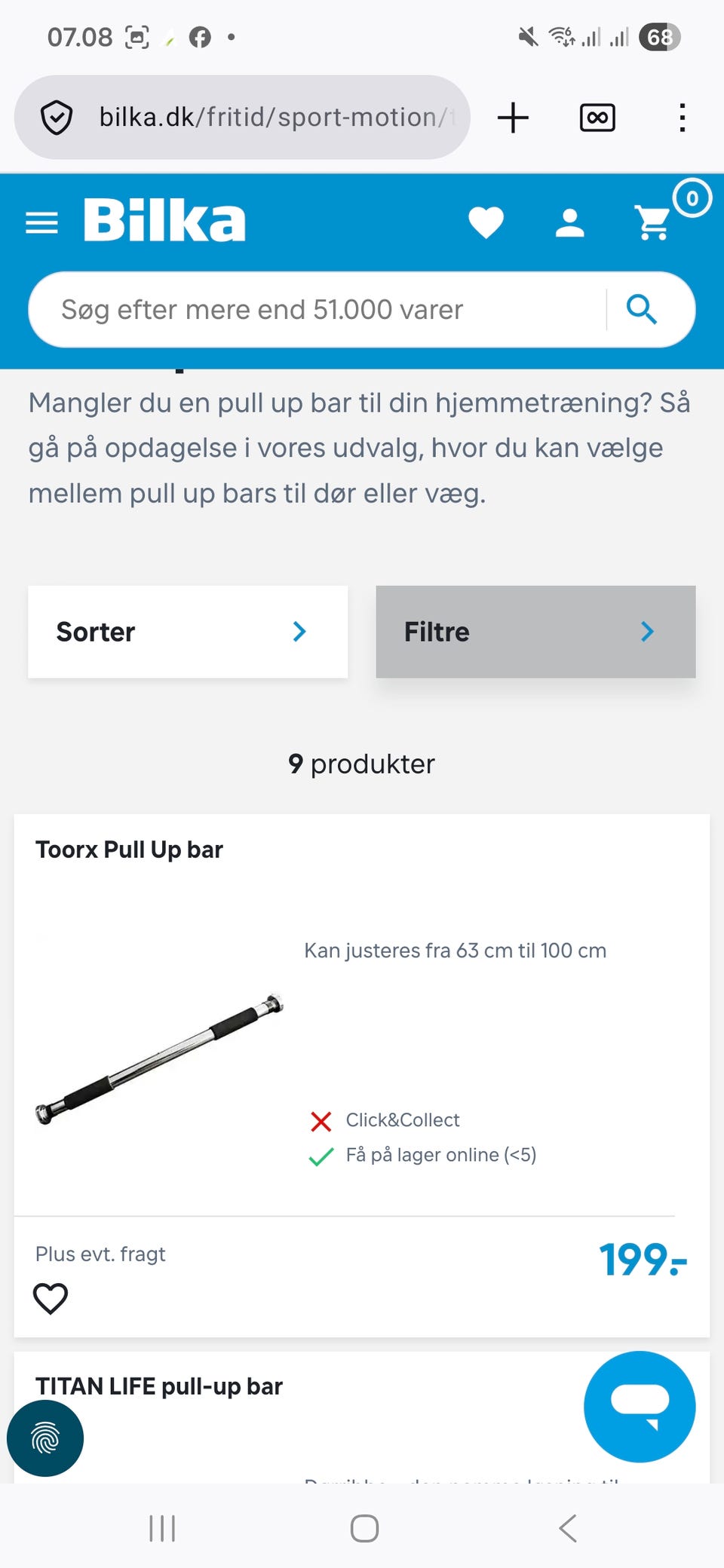
Task: Tap the search input field
Action: 302,309
